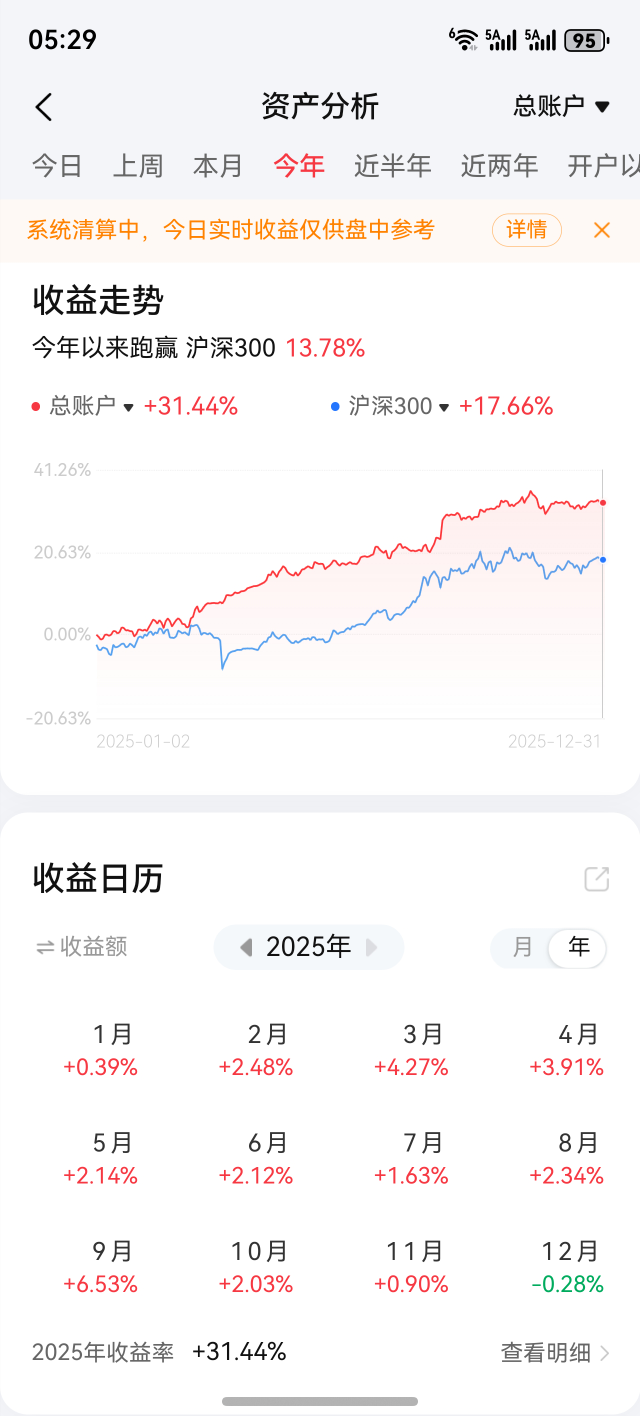Switch to the 近半年 tab
Viewport: 640px width, 1416px height.
point(392,166)
